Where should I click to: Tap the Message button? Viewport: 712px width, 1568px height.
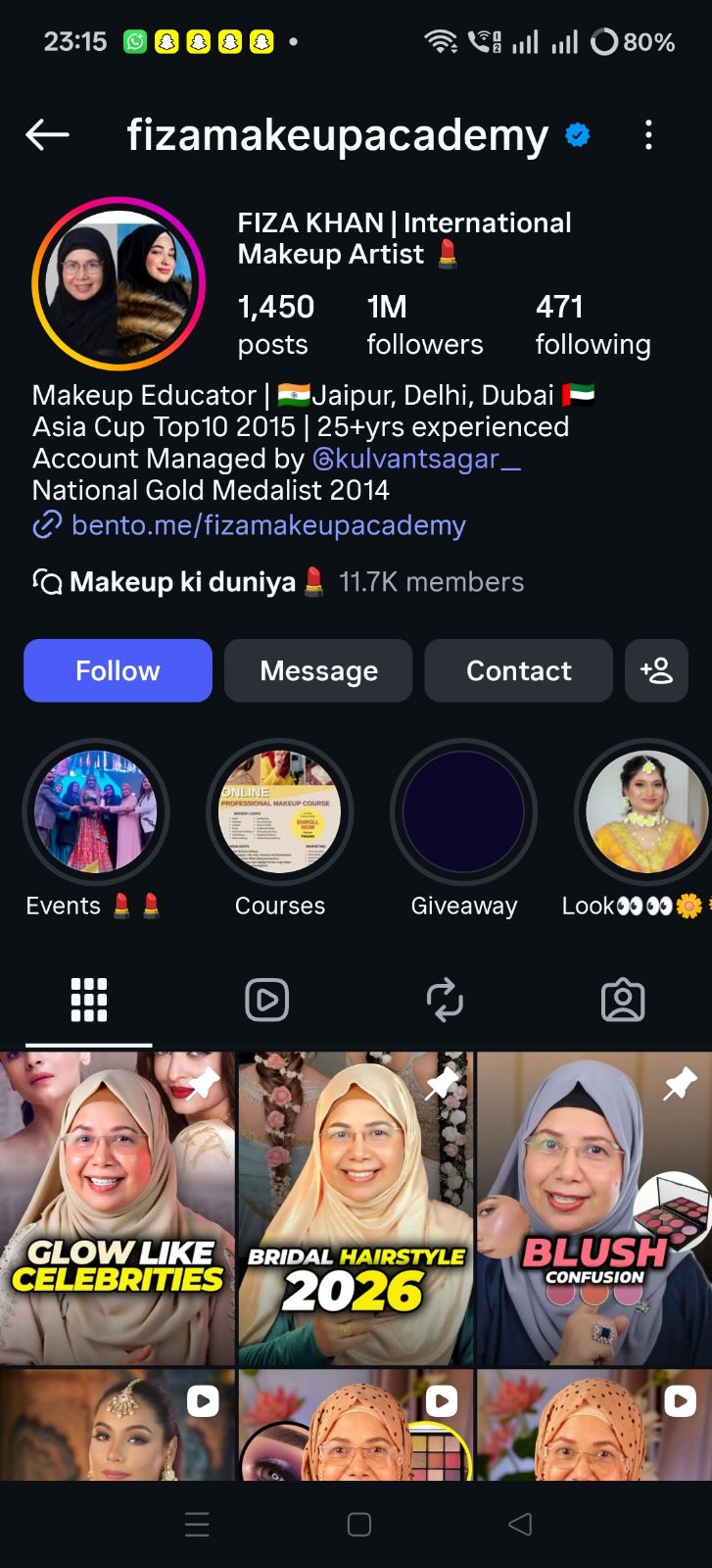point(317,670)
